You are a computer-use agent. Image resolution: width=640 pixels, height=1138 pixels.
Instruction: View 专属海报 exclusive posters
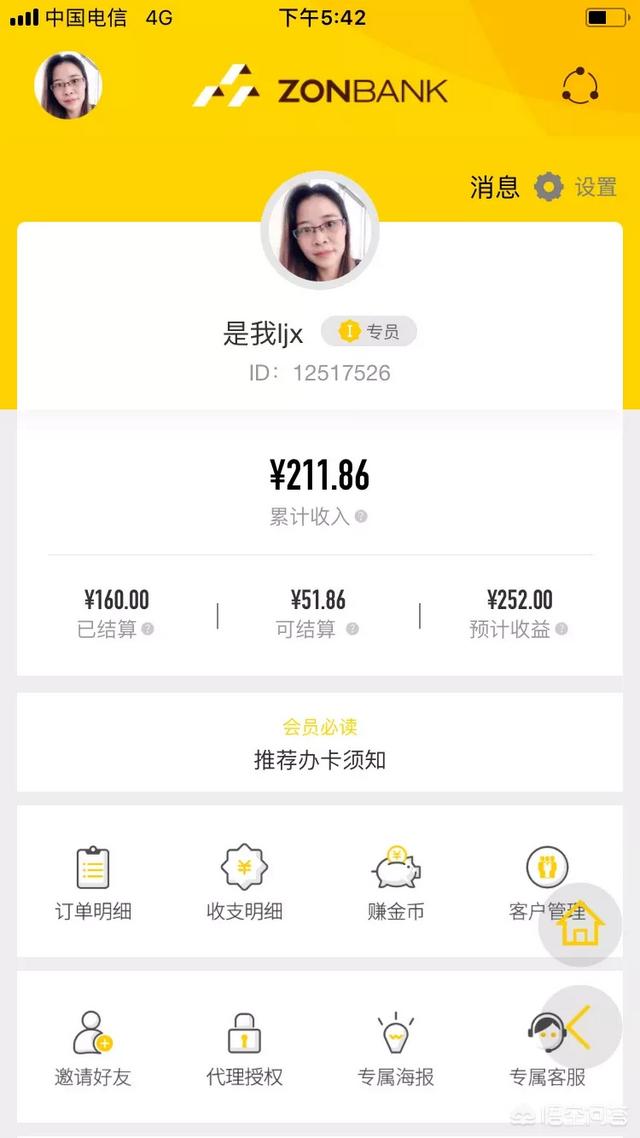click(396, 1048)
